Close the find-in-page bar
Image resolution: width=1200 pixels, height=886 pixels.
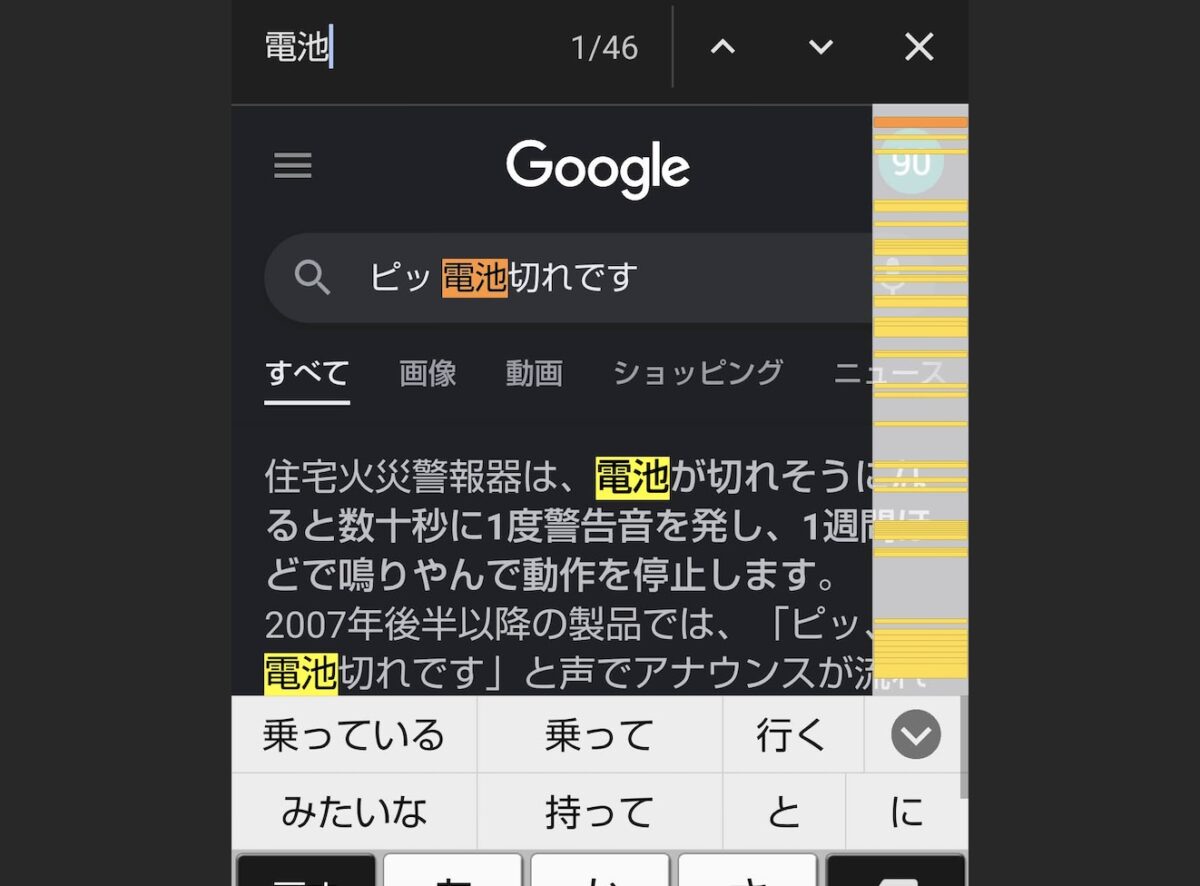click(918, 47)
